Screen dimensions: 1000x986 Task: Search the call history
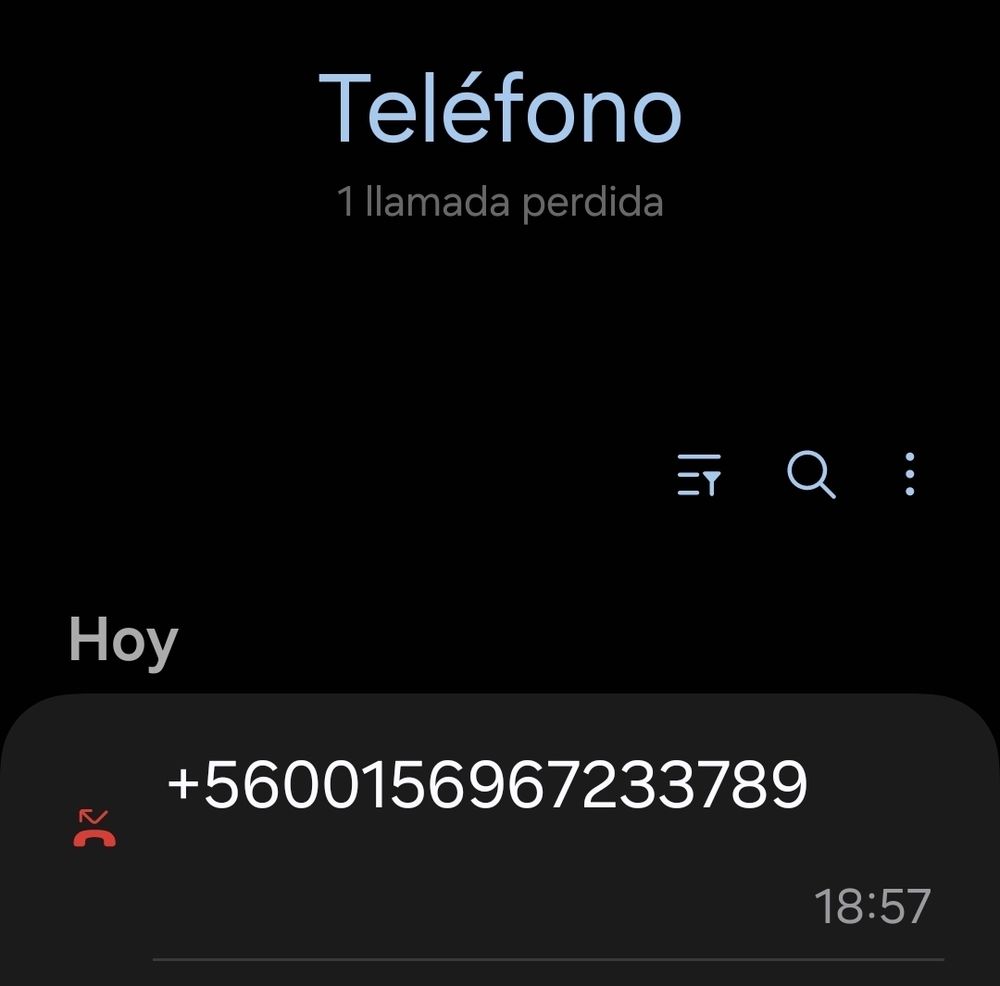[810, 474]
